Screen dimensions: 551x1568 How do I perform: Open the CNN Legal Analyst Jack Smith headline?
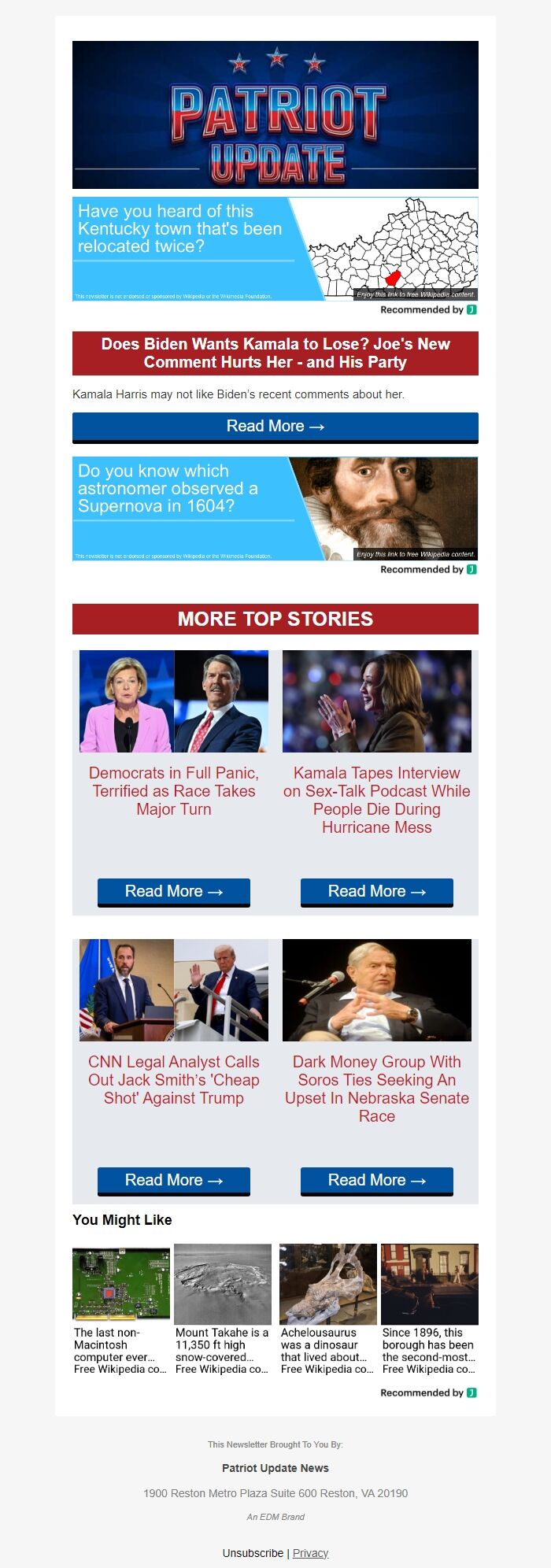click(174, 1080)
